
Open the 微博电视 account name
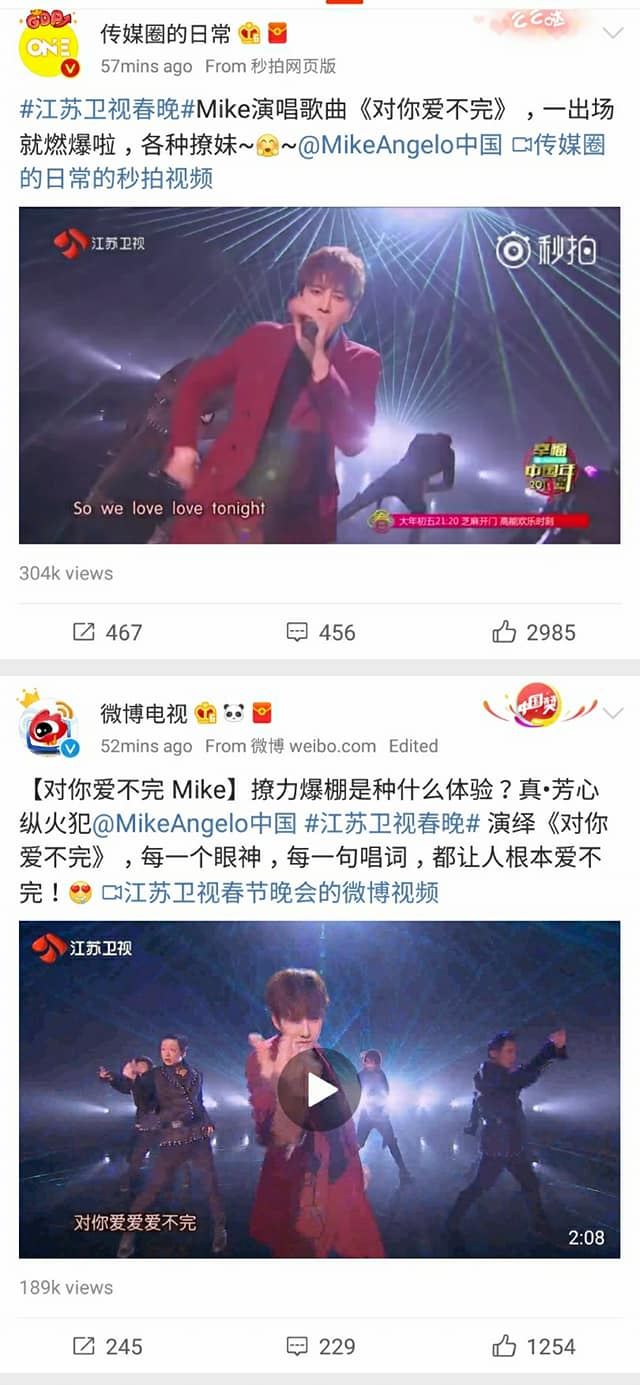[x=143, y=713]
